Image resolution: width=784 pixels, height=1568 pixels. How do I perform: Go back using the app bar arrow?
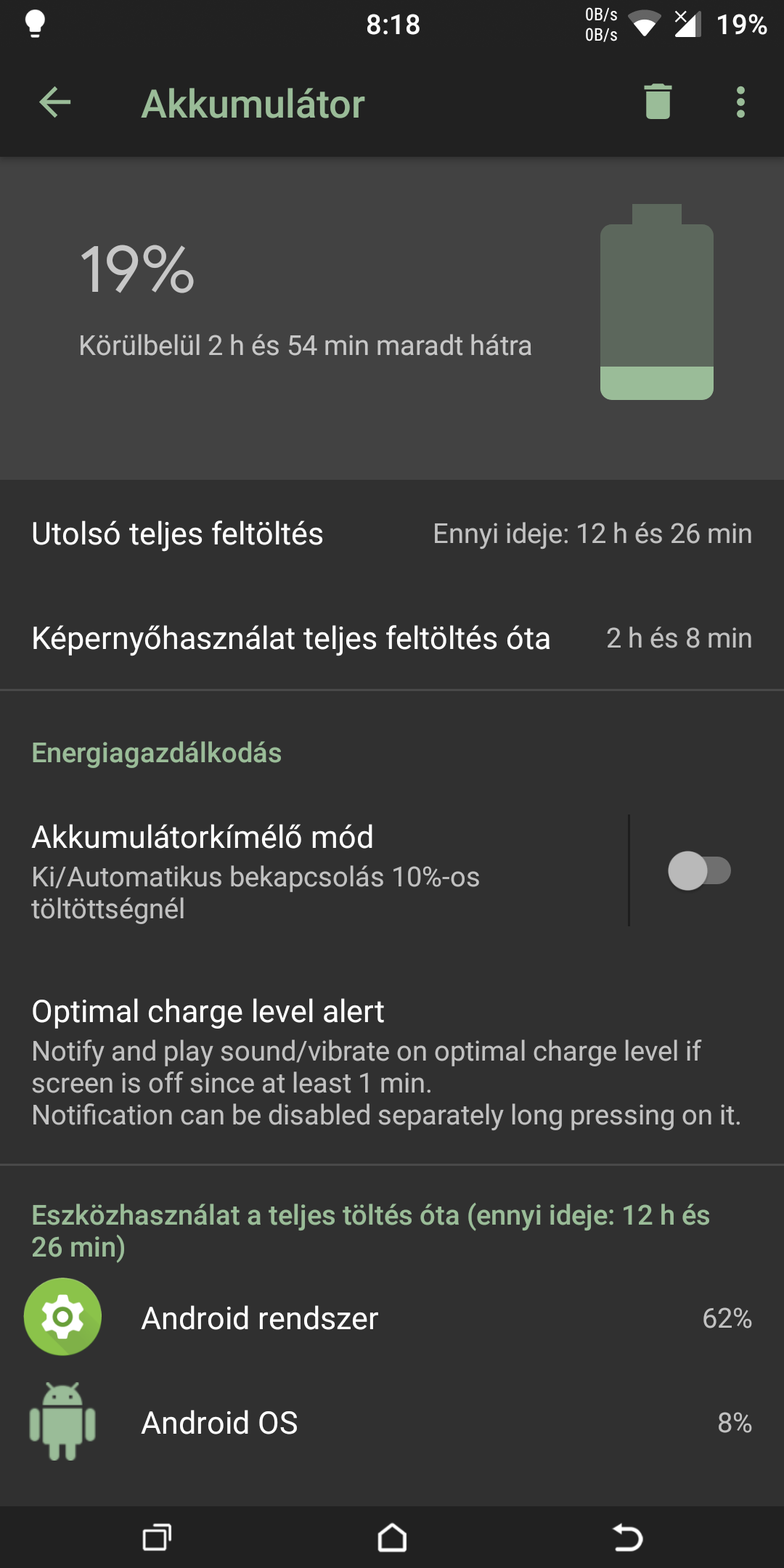coord(55,102)
